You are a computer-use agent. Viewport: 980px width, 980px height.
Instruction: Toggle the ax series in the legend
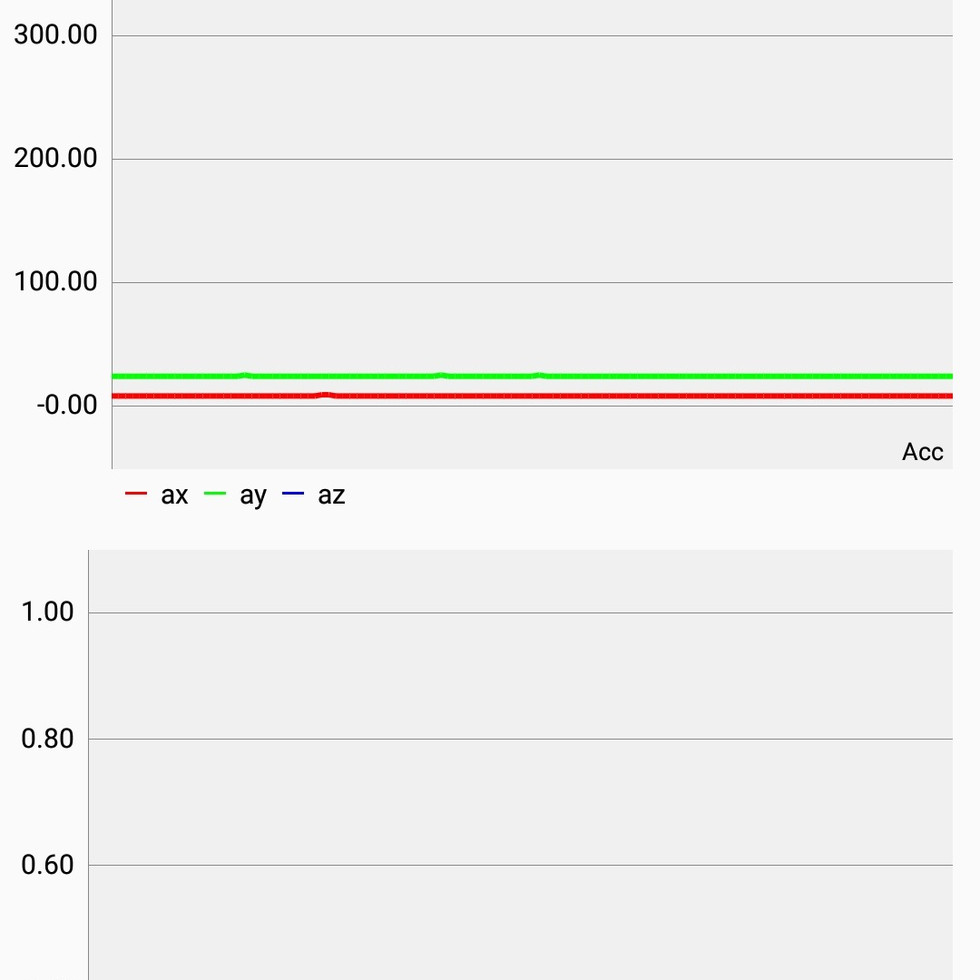[x=157, y=494]
